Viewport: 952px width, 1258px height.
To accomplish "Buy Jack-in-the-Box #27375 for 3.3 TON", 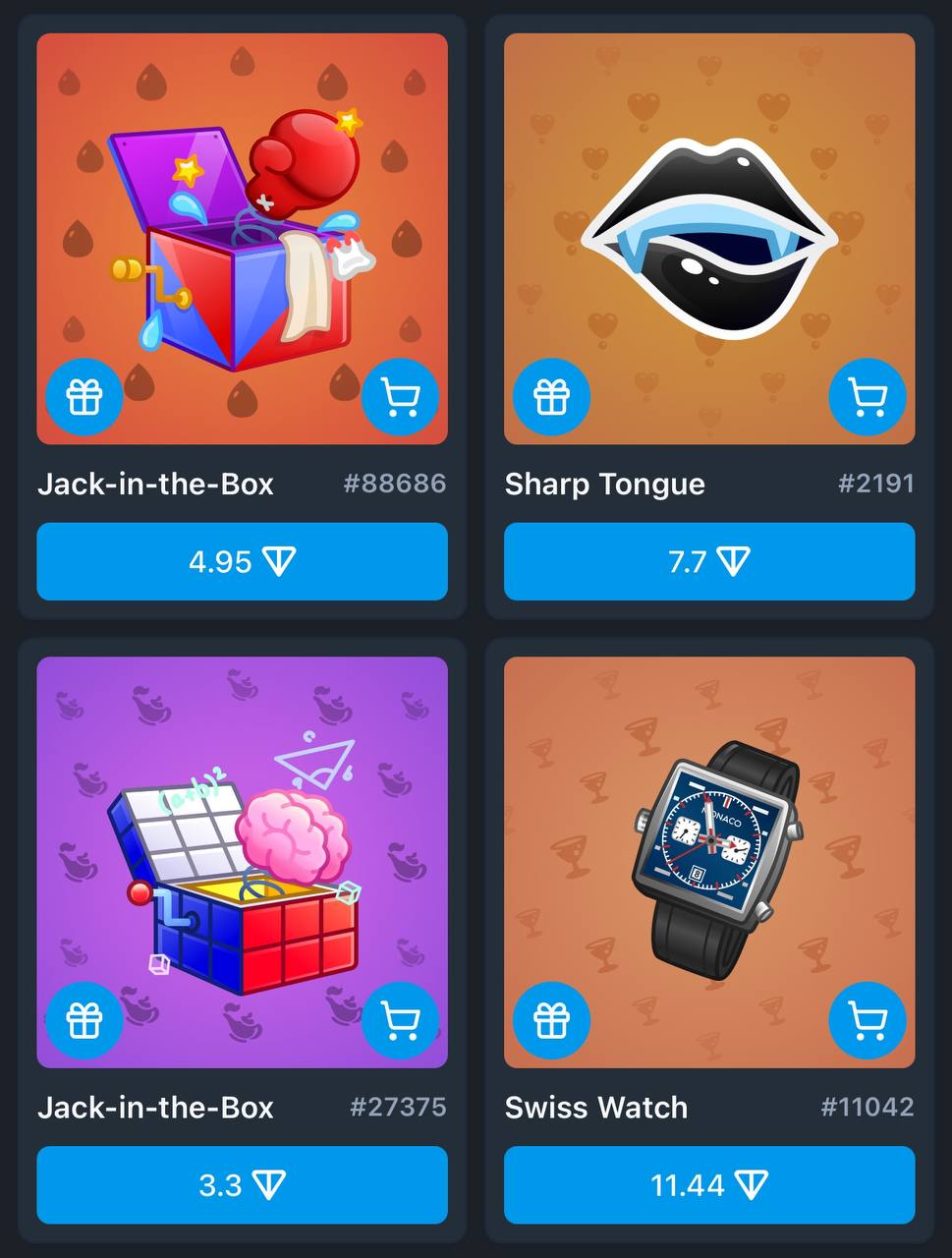I will pyautogui.click(x=242, y=1184).
